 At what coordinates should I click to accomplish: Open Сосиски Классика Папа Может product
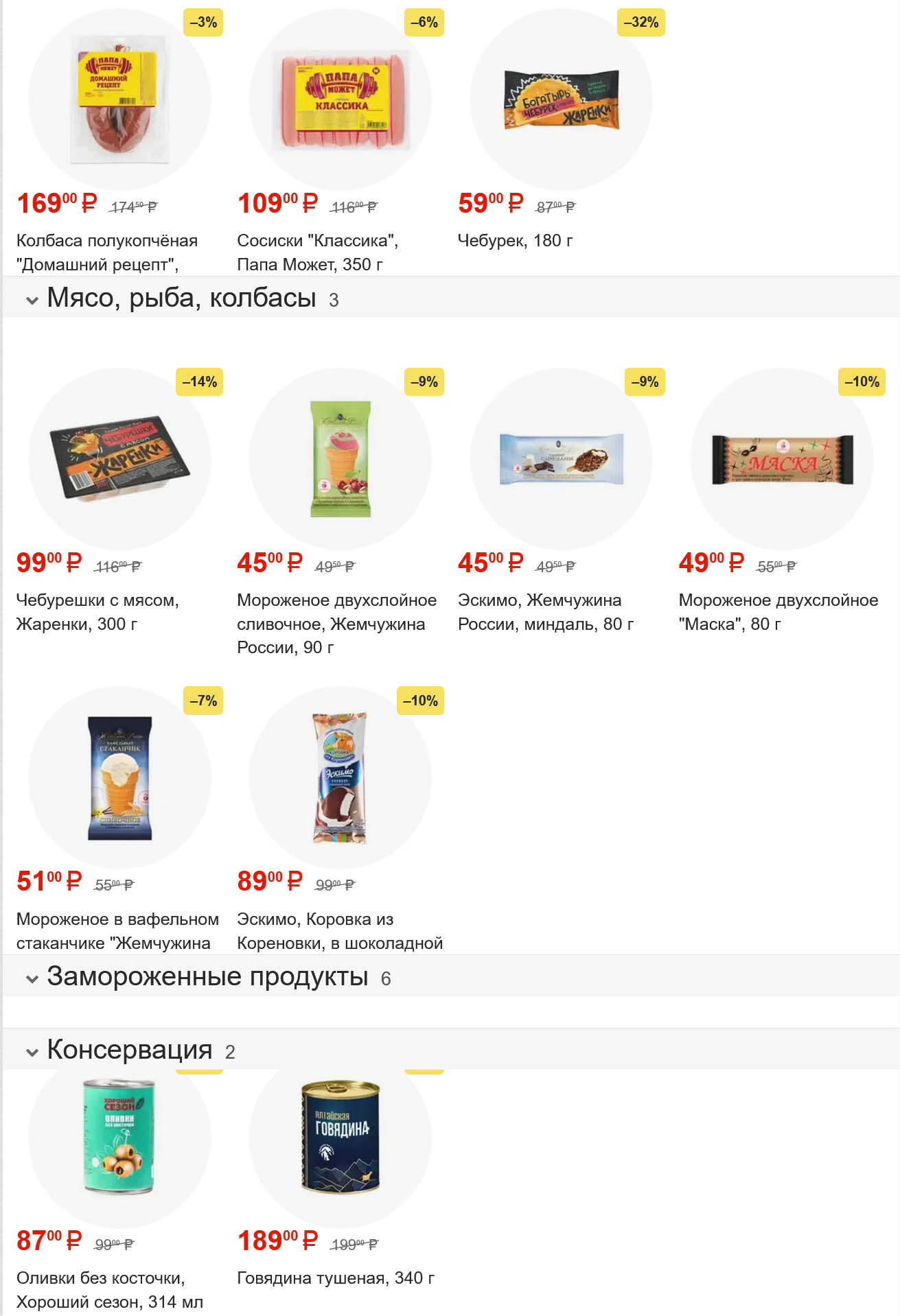click(x=341, y=100)
